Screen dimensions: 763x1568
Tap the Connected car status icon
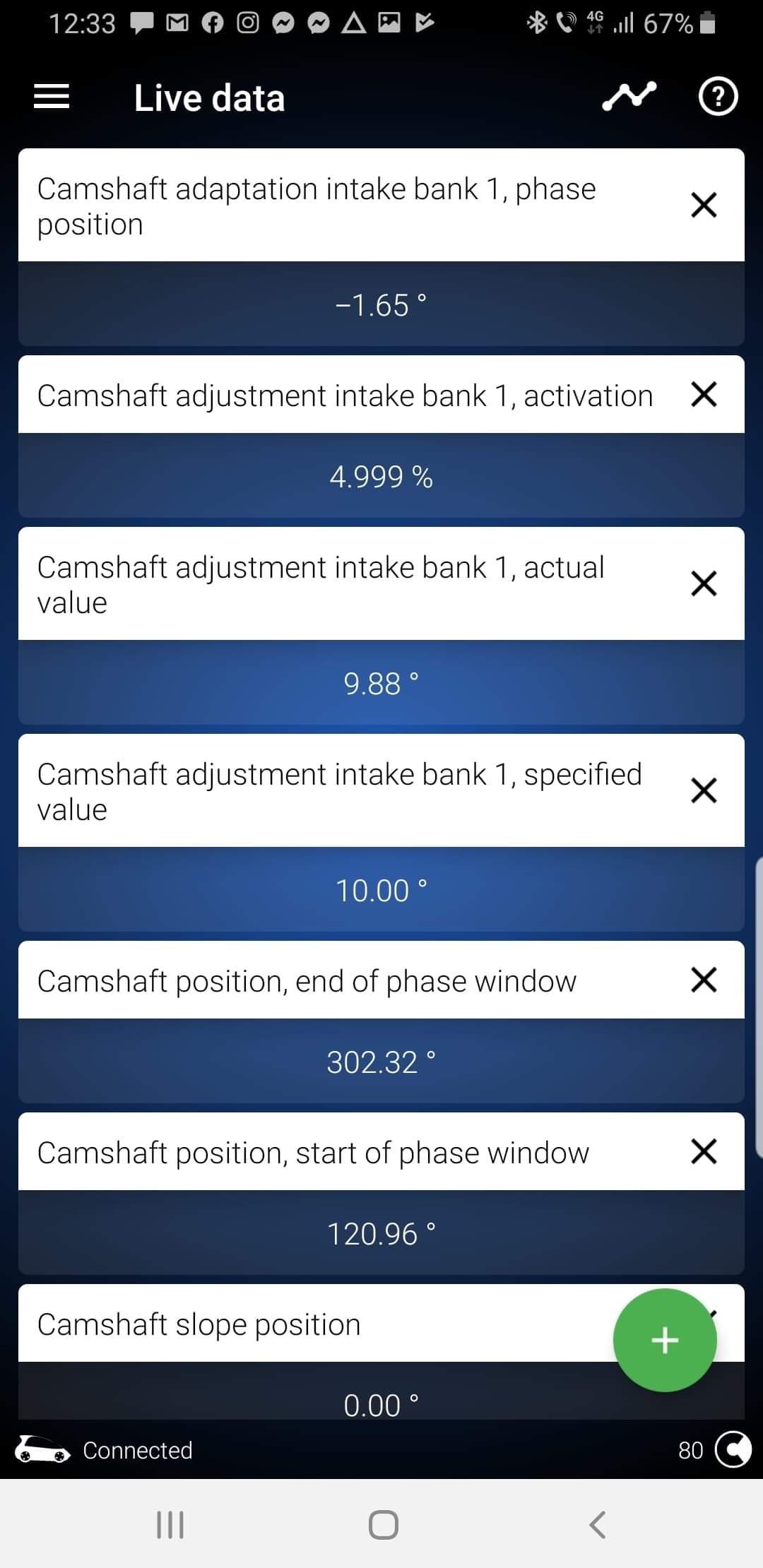pyautogui.click(x=43, y=1449)
